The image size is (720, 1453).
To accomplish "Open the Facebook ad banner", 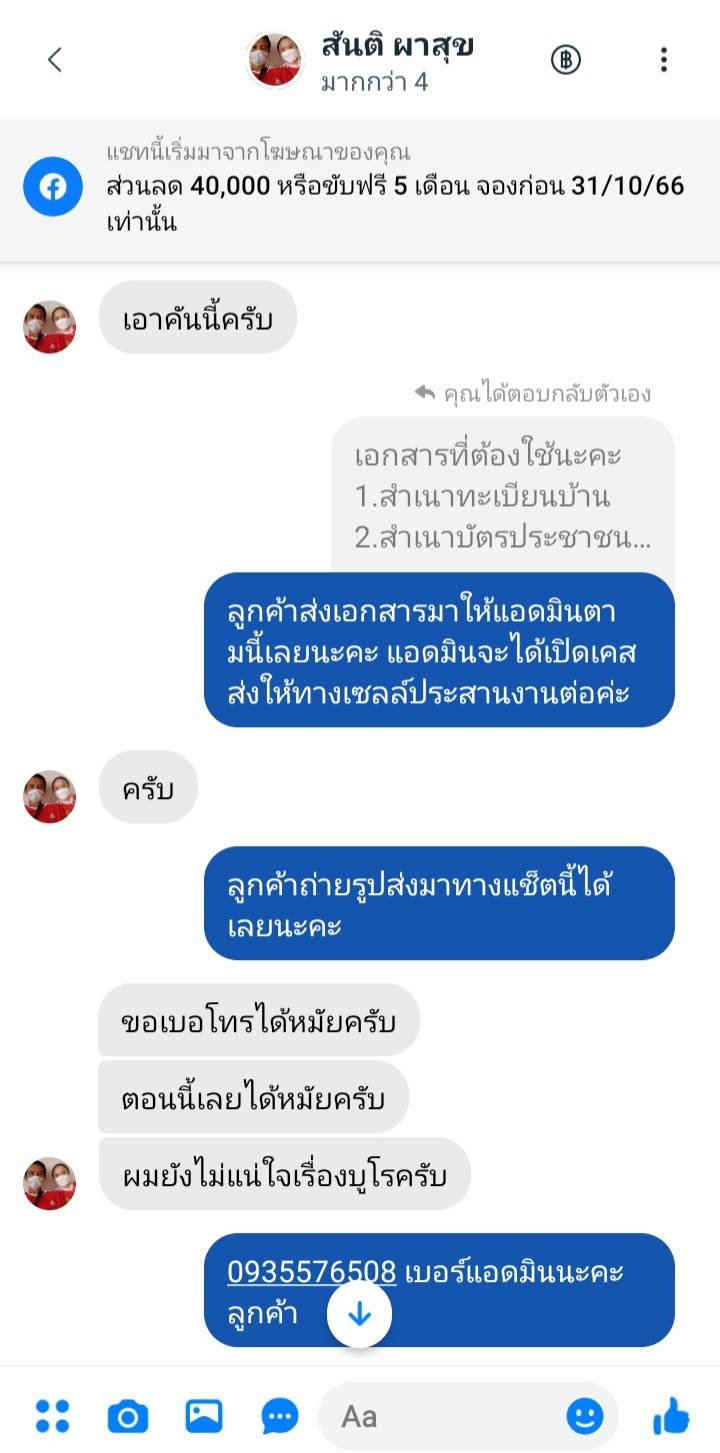I will 360,187.
